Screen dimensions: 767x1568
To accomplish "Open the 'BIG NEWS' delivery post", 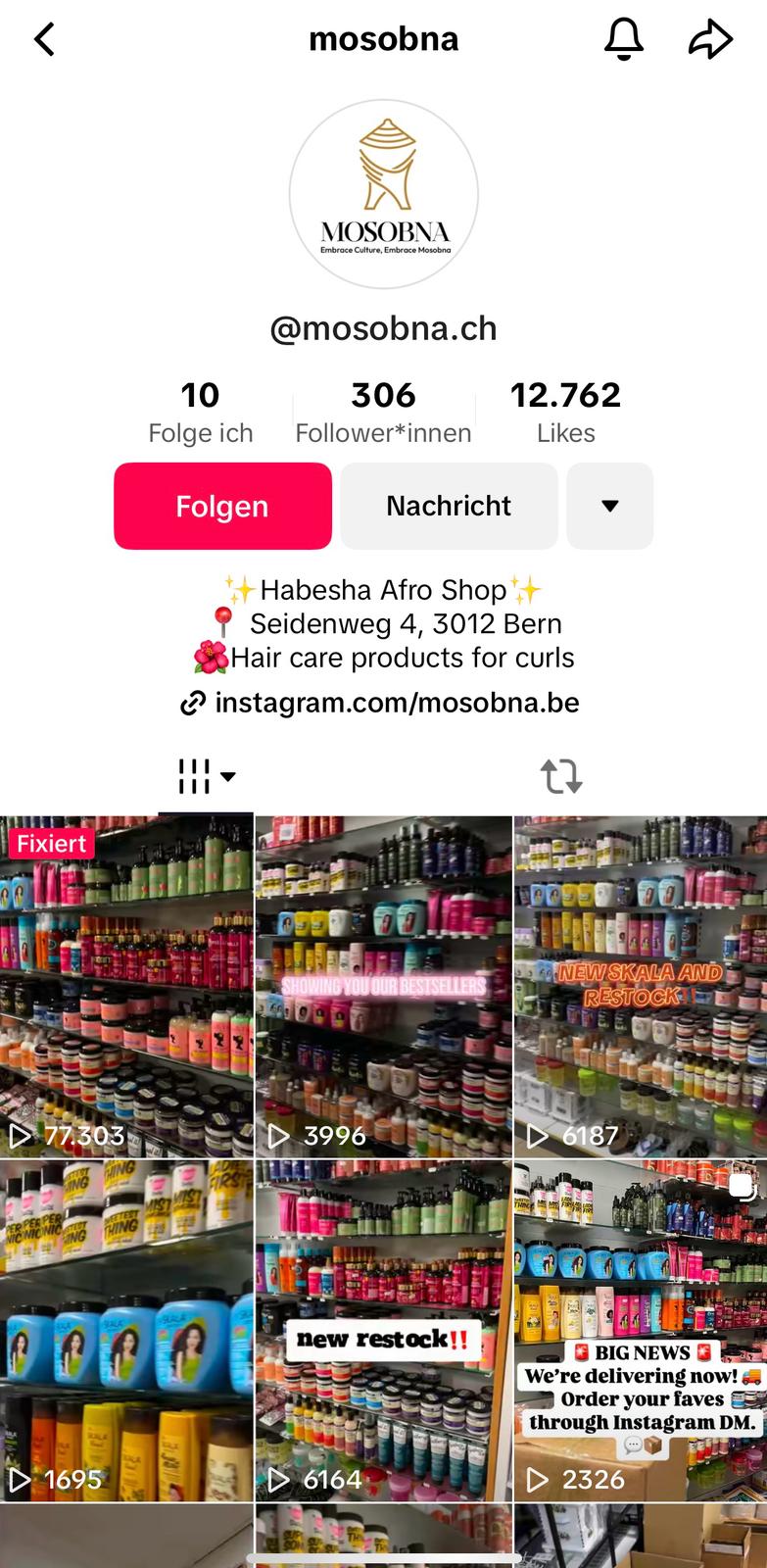I will pyautogui.click(x=640, y=1330).
